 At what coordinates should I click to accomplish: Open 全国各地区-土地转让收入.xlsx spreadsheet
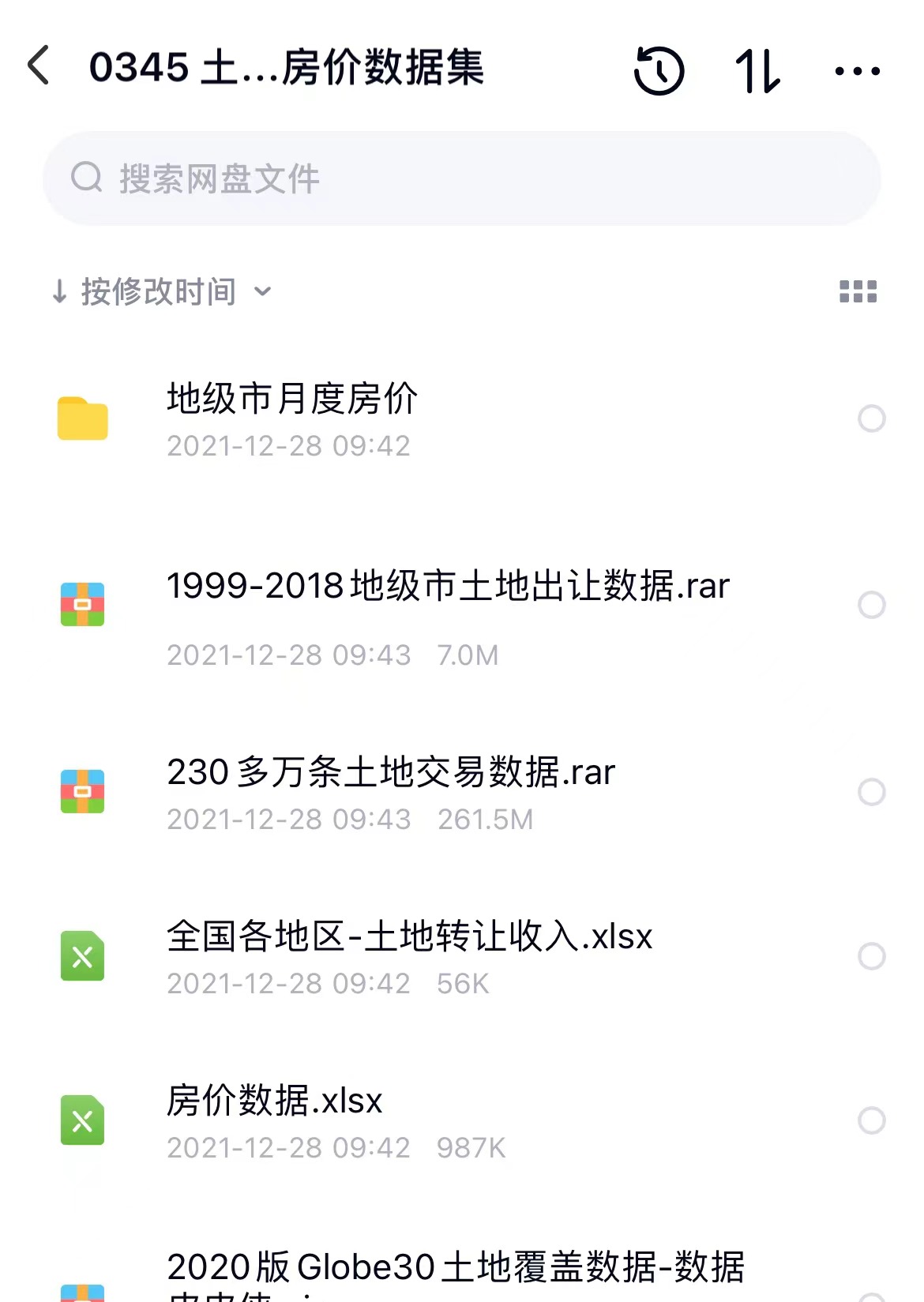pyautogui.click(x=409, y=956)
